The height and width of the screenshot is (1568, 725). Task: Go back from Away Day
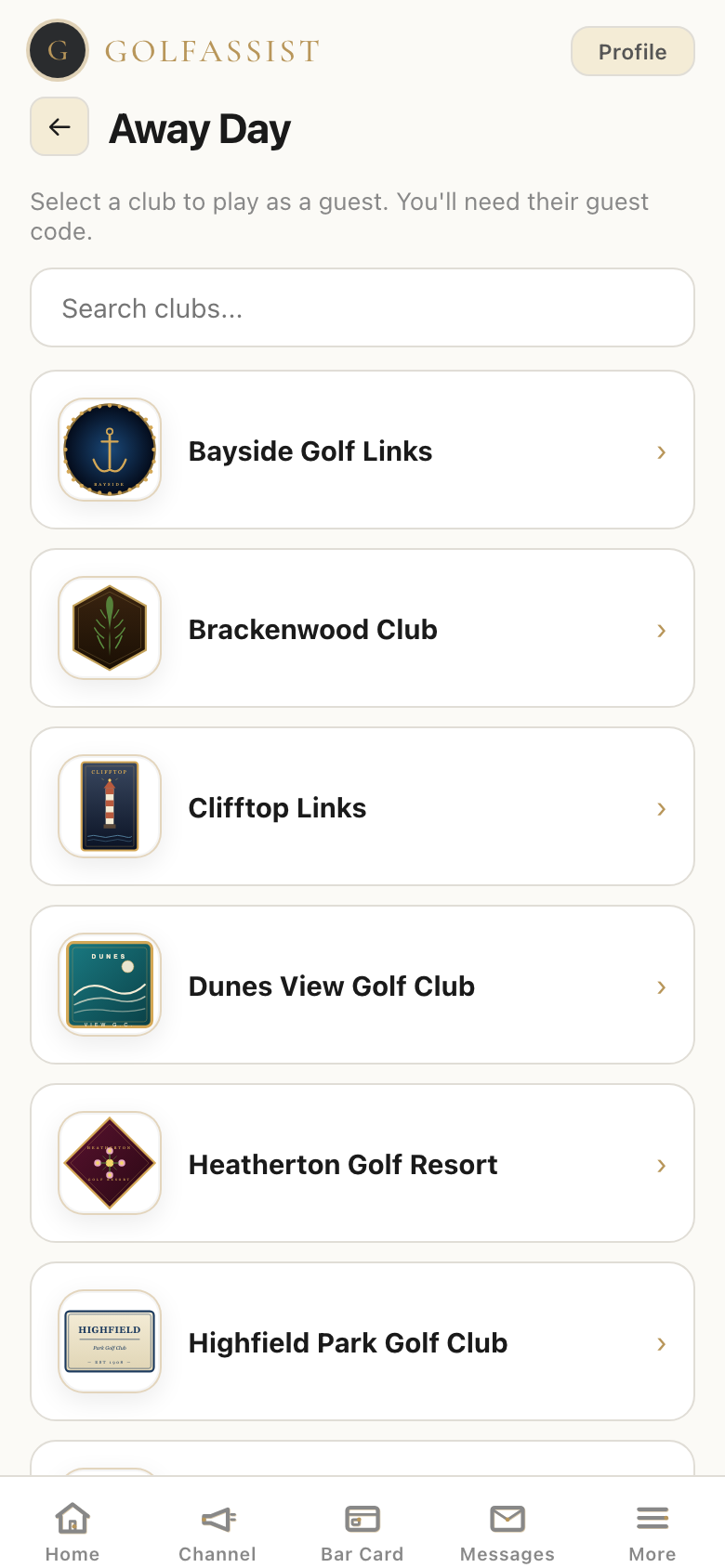pos(59,126)
